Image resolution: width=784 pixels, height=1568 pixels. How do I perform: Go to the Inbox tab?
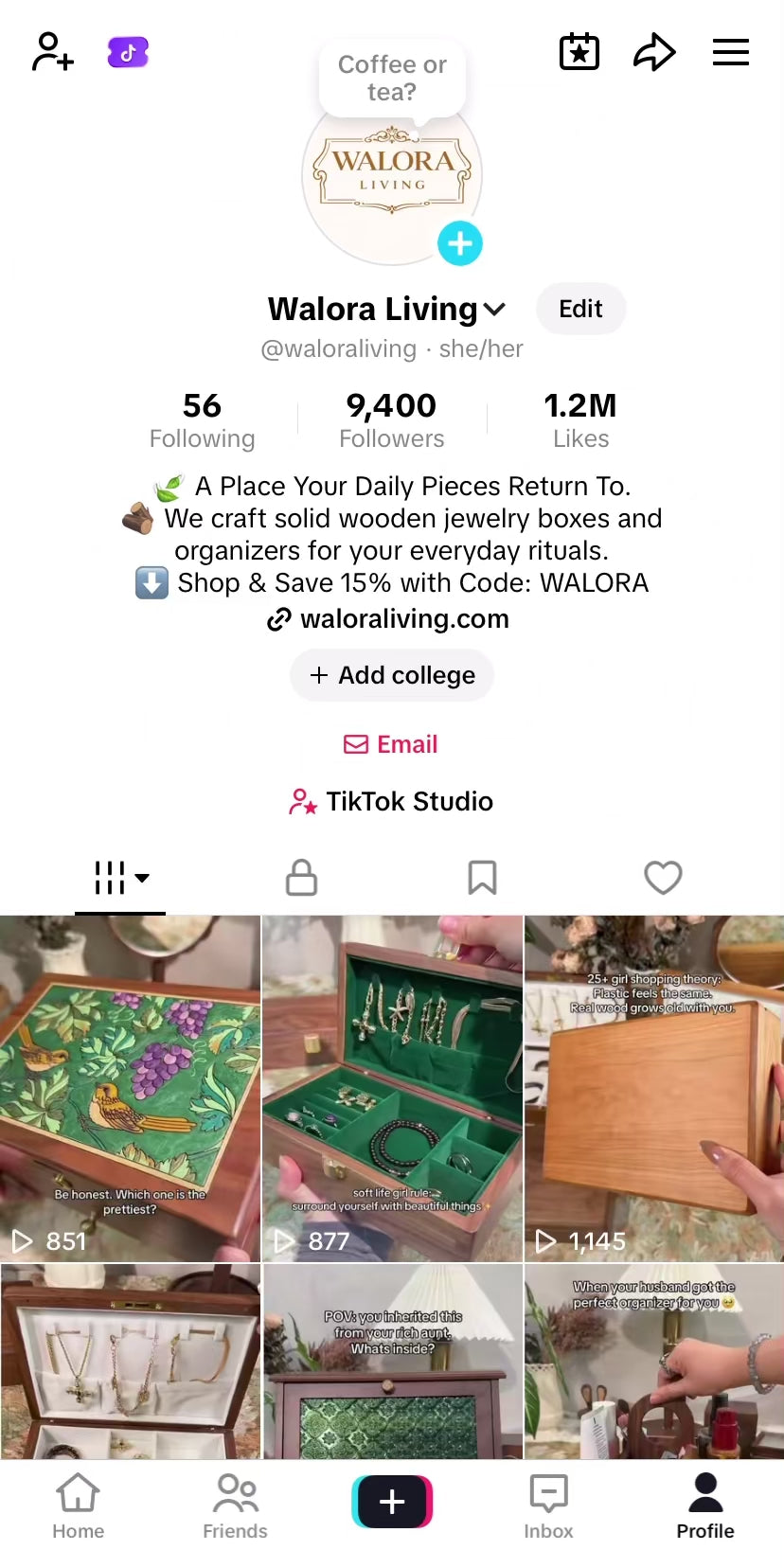pos(548,1506)
